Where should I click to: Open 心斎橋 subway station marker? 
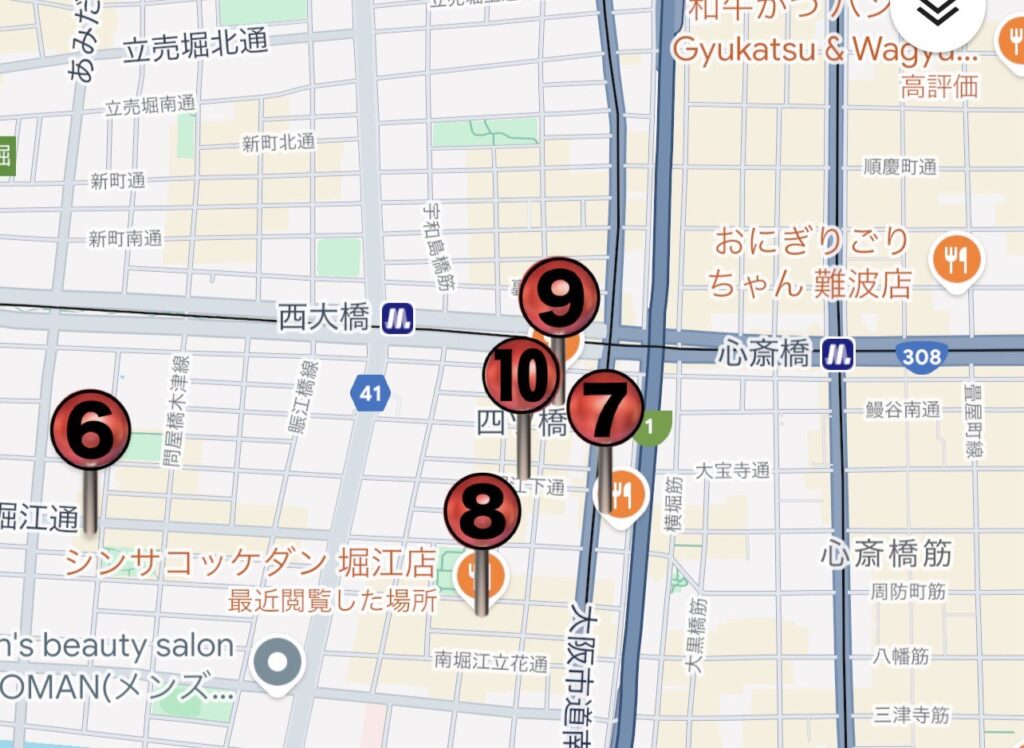pyautogui.click(x=839, y=352)
